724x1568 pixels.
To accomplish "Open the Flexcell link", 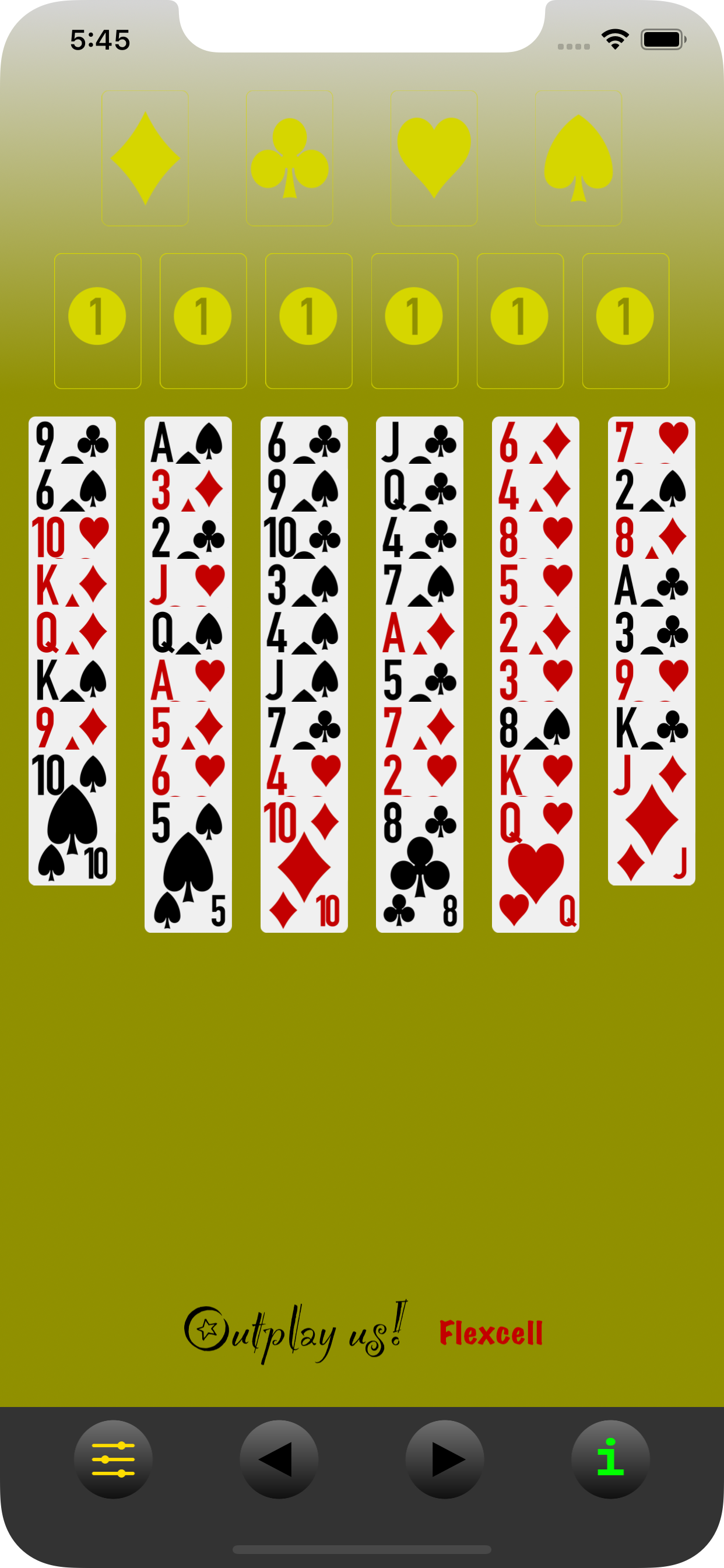I will coord(490,1333).
